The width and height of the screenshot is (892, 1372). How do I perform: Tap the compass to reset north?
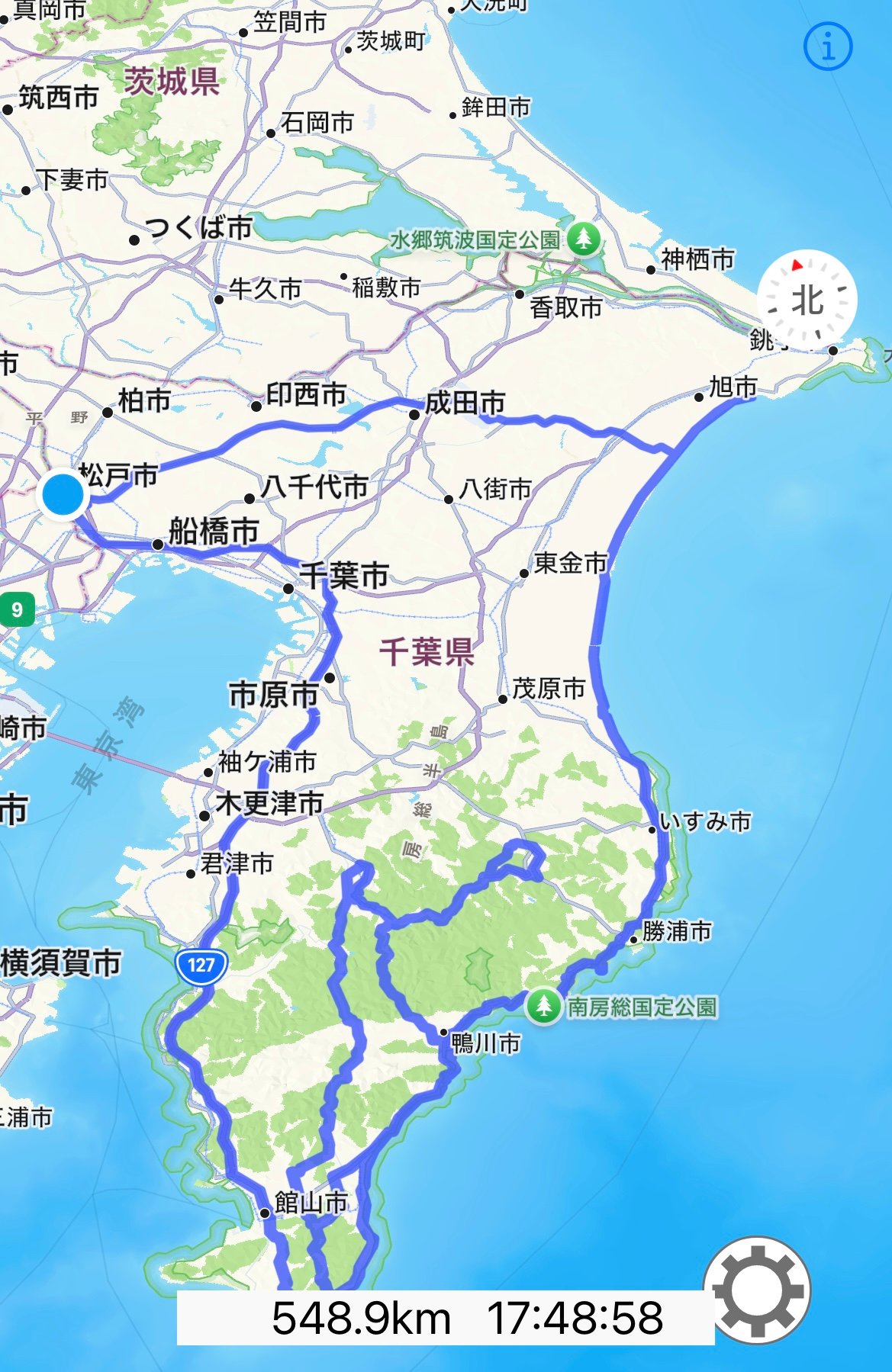pos(807,300)
